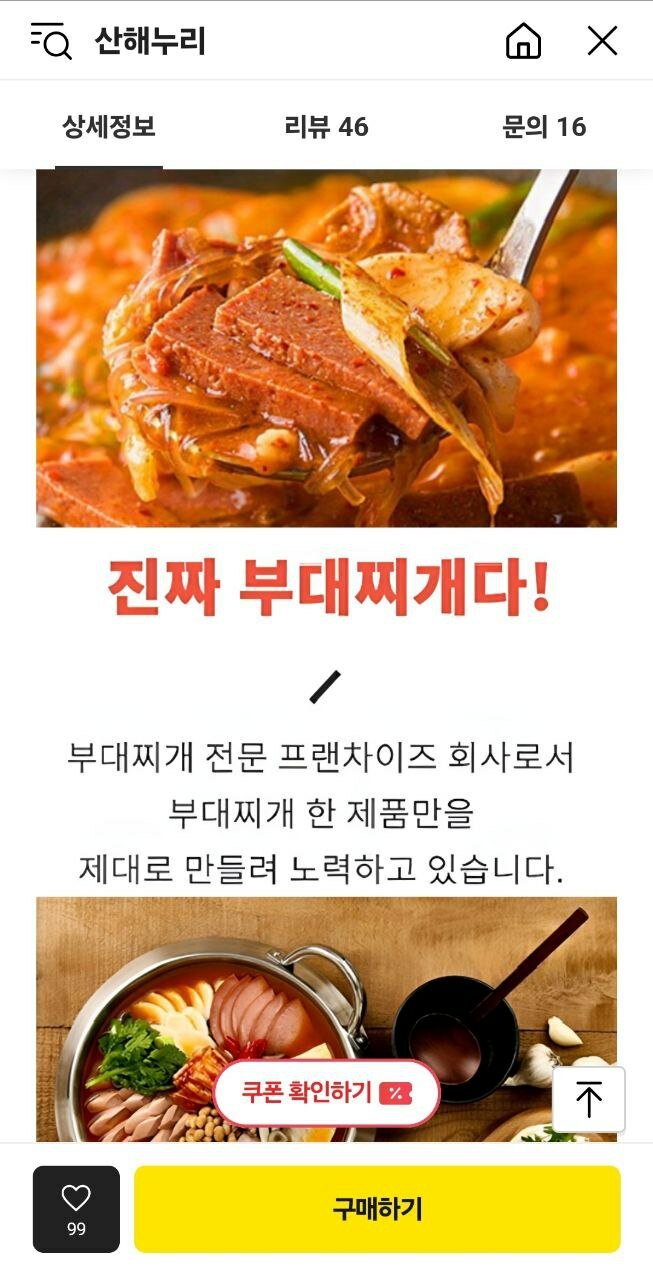Switch to the 상세정보 tab
This screenshot has height=1280, width=653.
109,127
